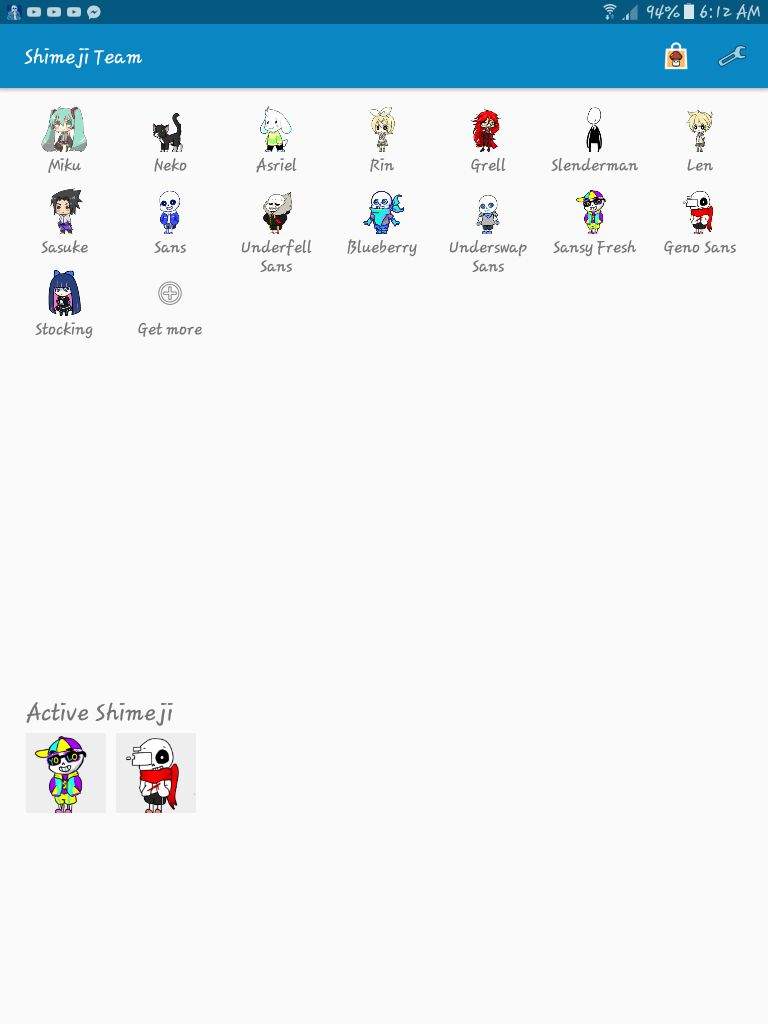Screen dimensions: 768x1024
Task: Choose the Asriel shimeji
Action: pos(275,130)
